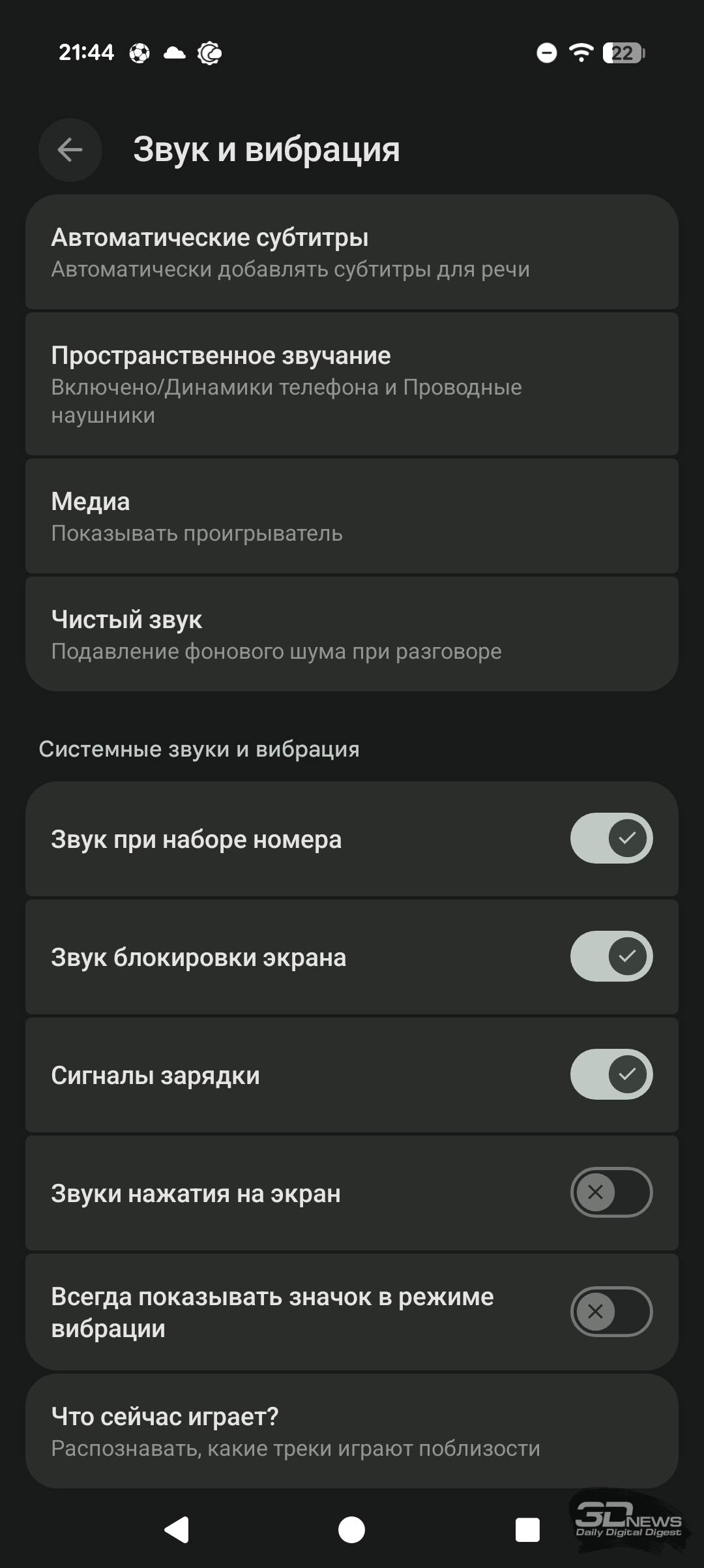This screenshot has width=704, height=1568.
Task: Go back from Звук и вибрация
Action: coord(70,150)
